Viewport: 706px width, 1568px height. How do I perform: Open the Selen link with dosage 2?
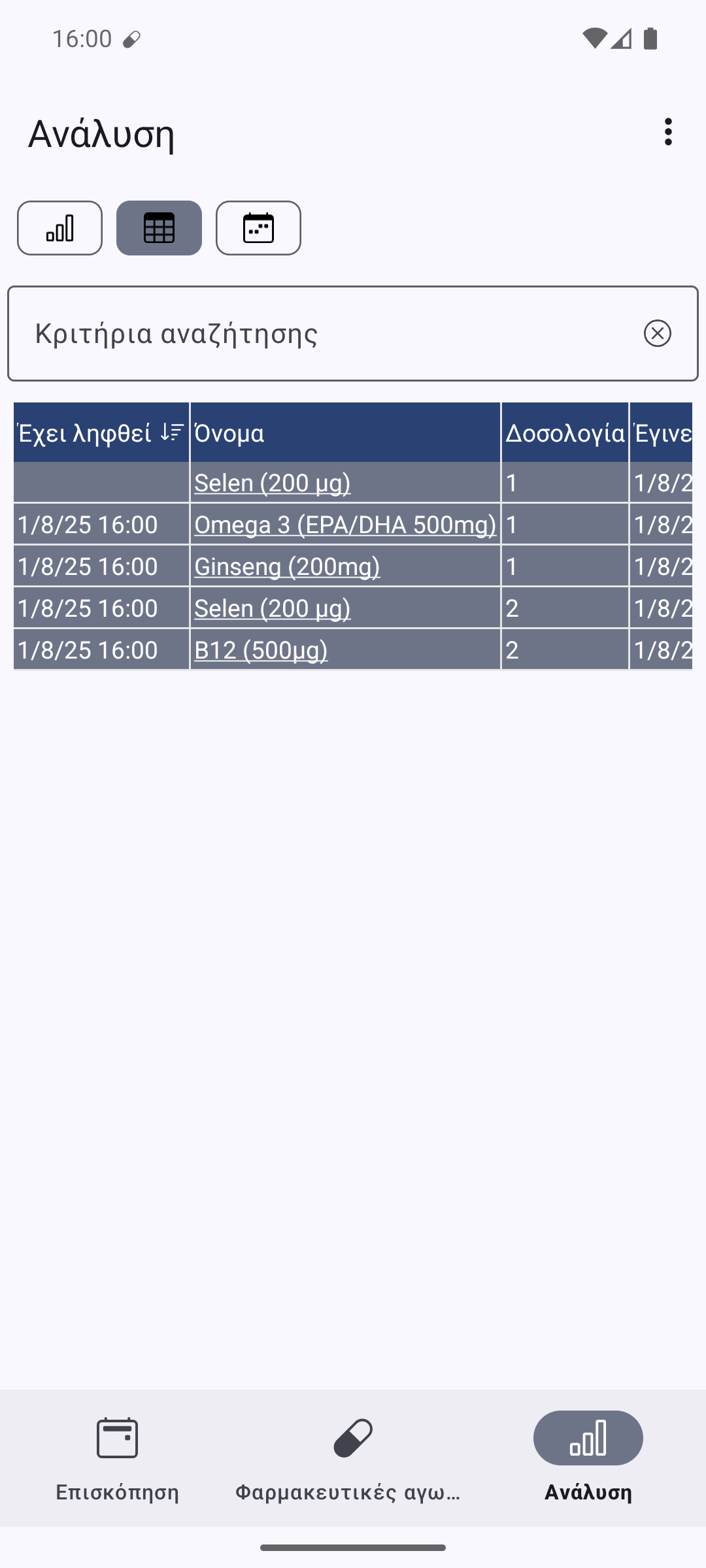point(273,608)
